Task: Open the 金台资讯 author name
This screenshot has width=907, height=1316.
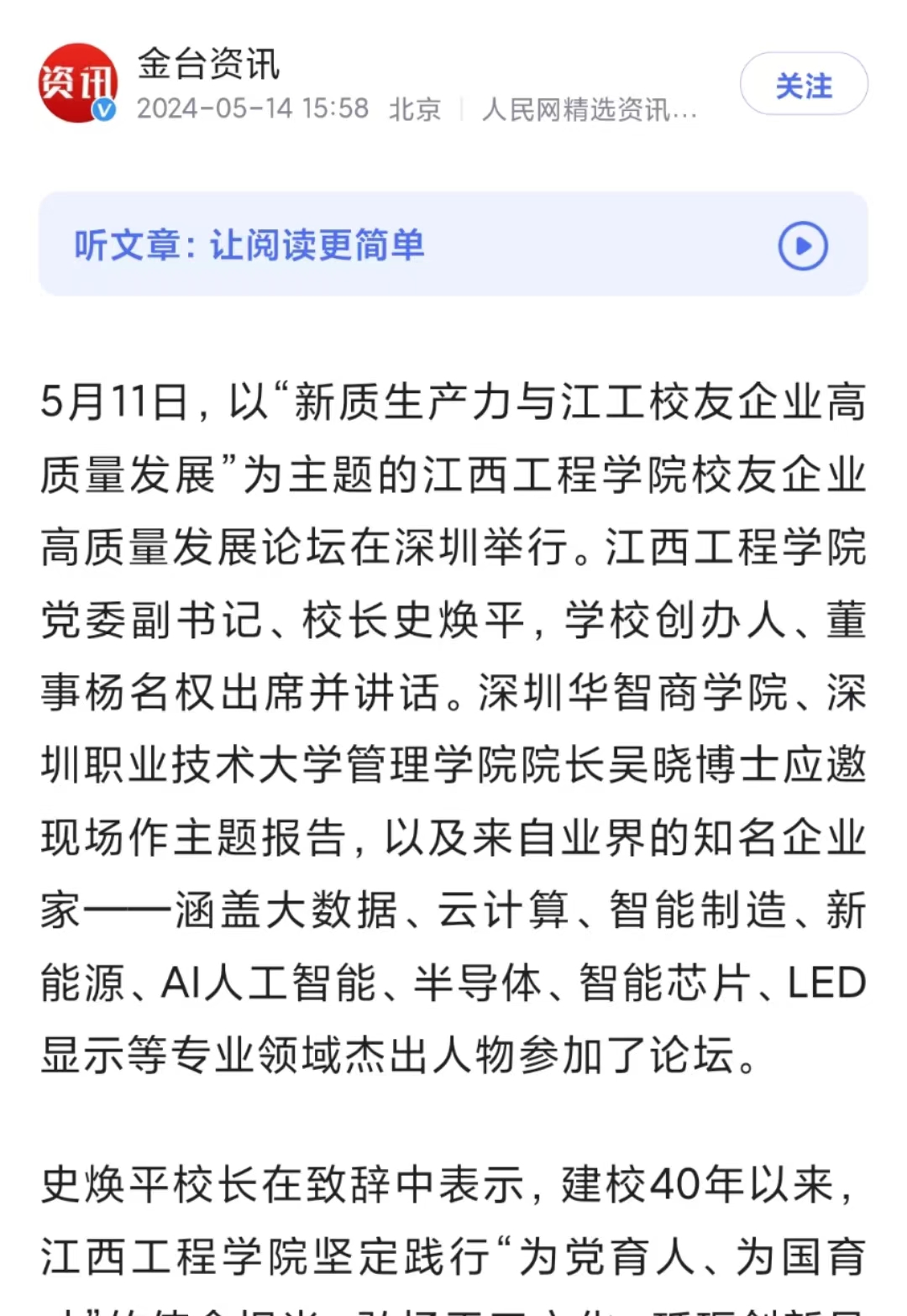Action: coord(208,64)
